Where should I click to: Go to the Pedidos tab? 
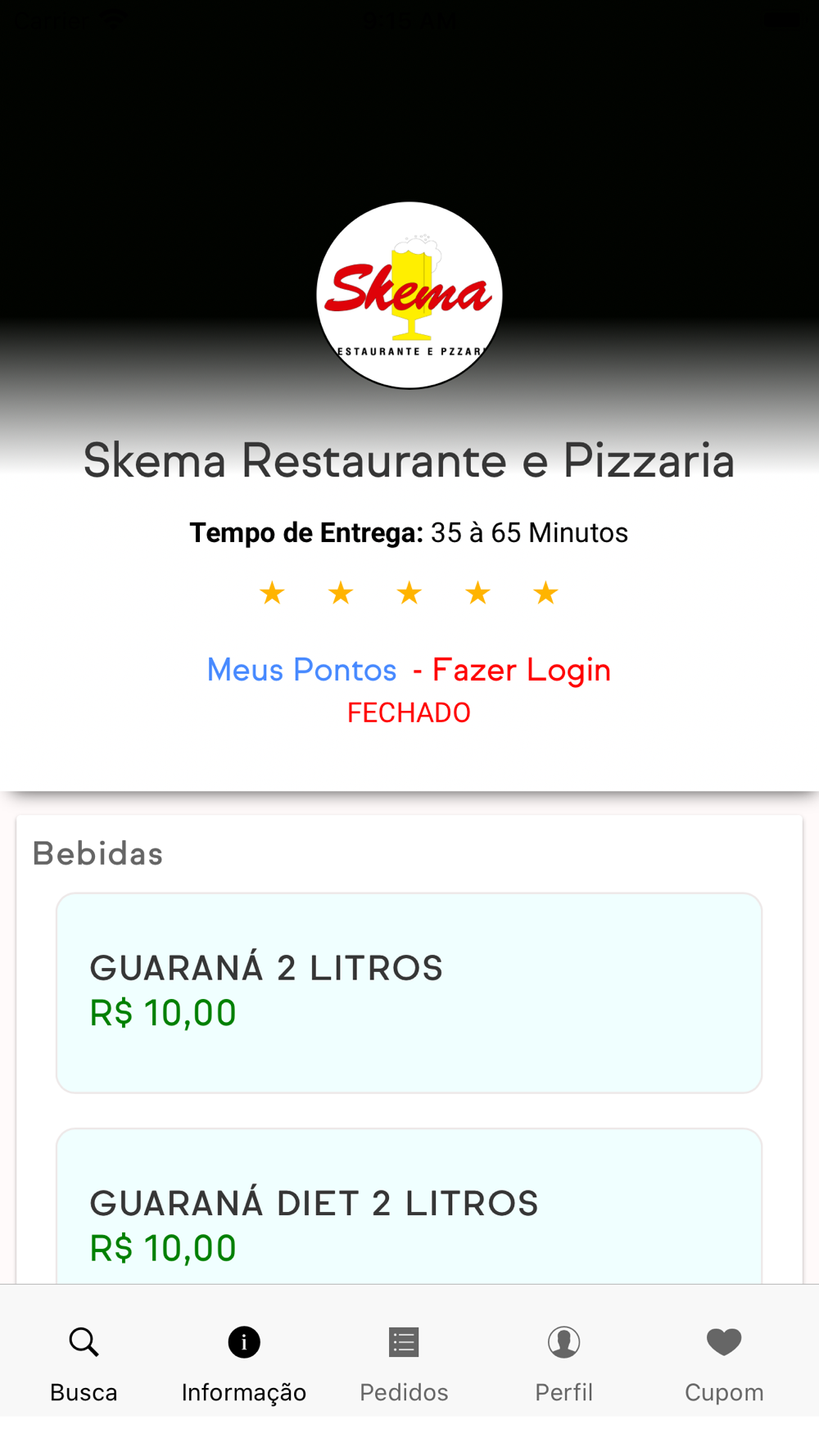click(404, 1363)
